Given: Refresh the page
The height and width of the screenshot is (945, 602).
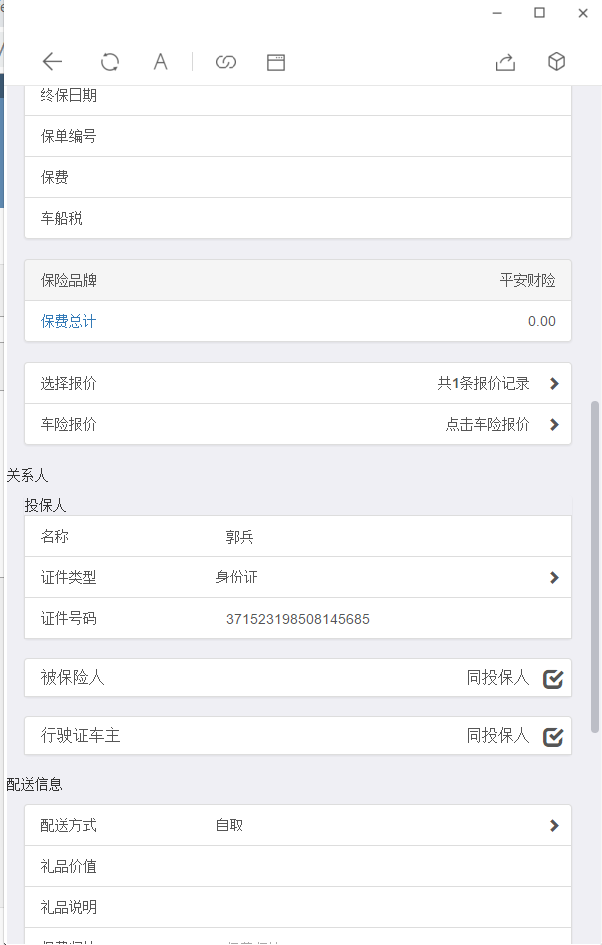Looking at the screenshot, I should [110, 62].
